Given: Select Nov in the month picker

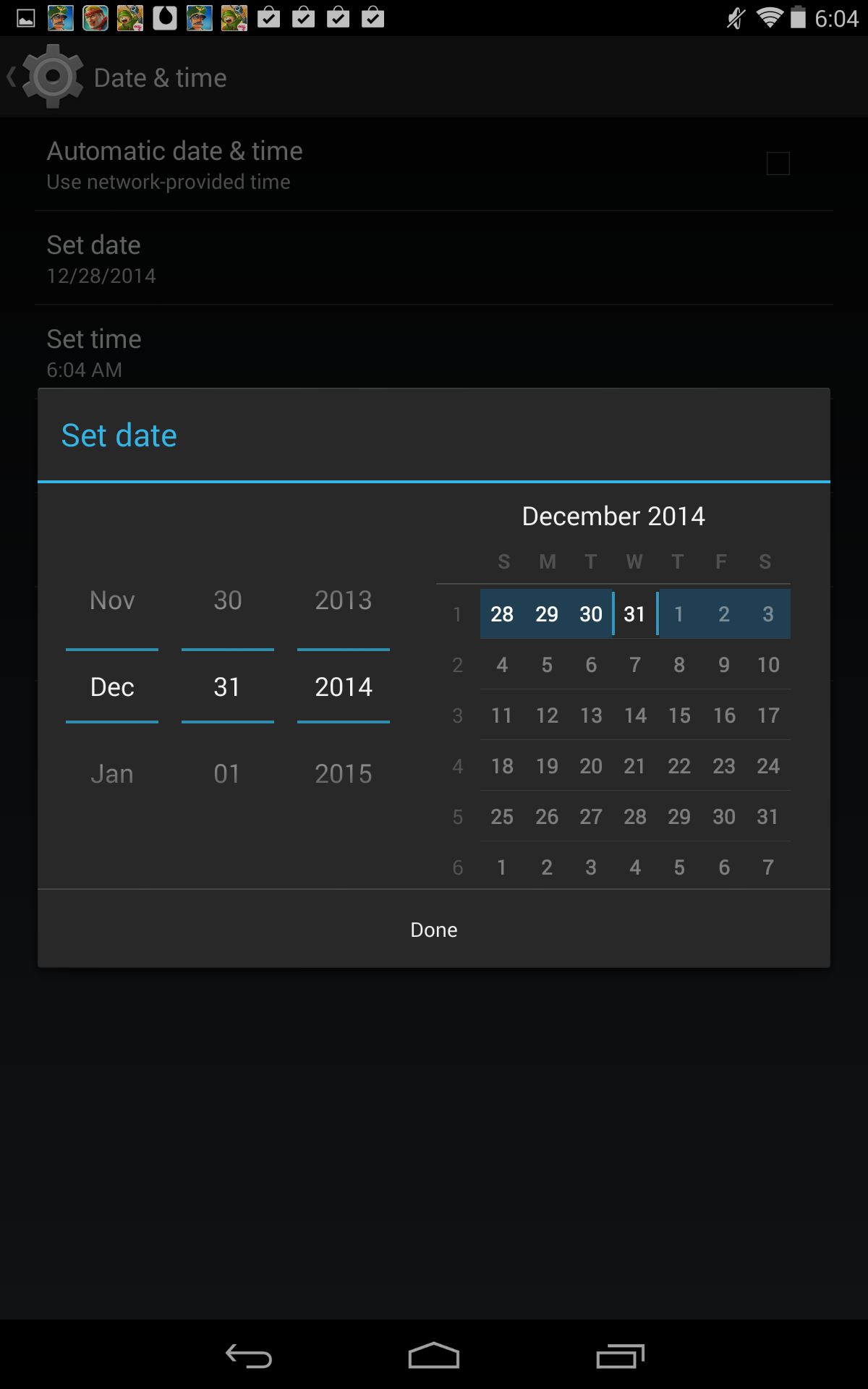Looking at the screenshot, I should [x=112, y=600].
